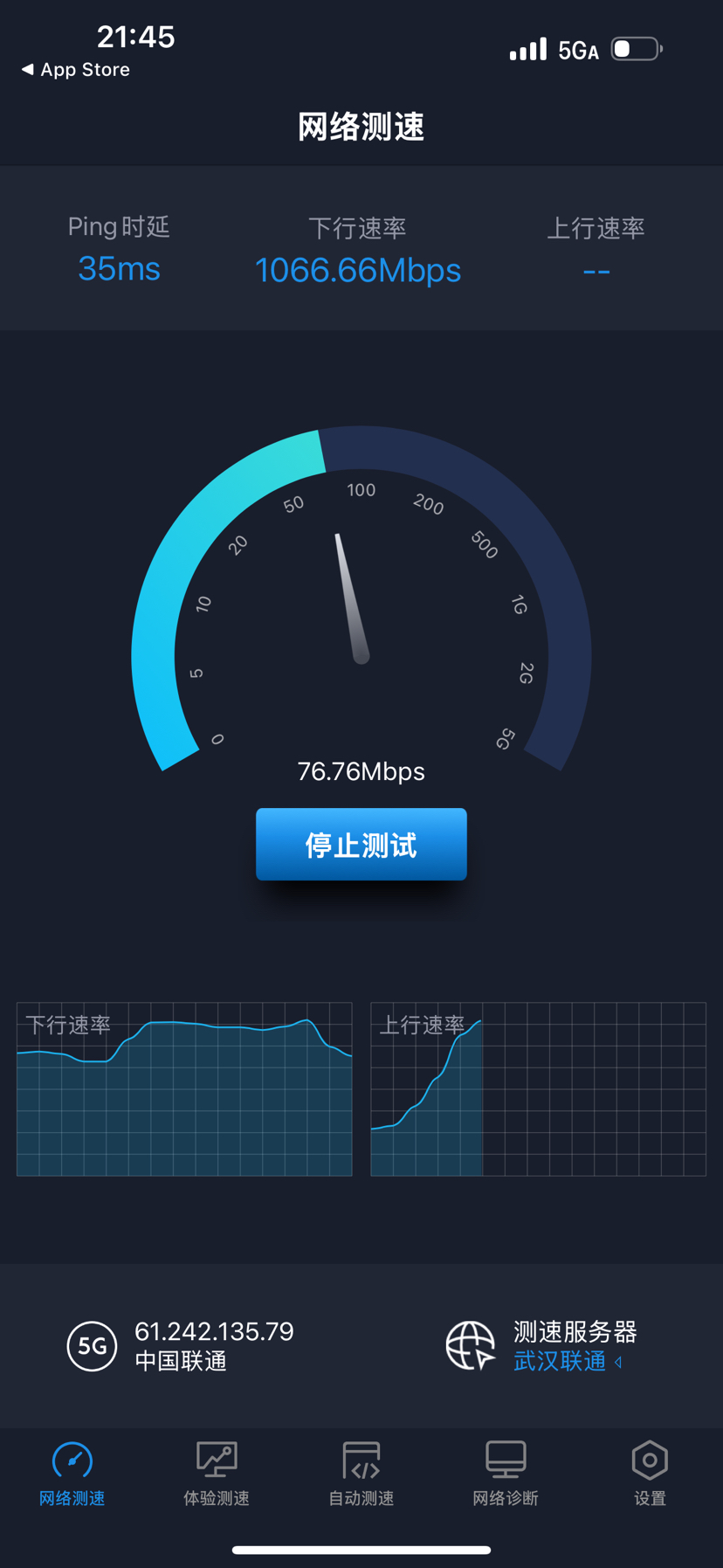Image resolution: width=723 pixels, height=1568 pixels.
Task: Return to the App Store
Action: [75, 70]
